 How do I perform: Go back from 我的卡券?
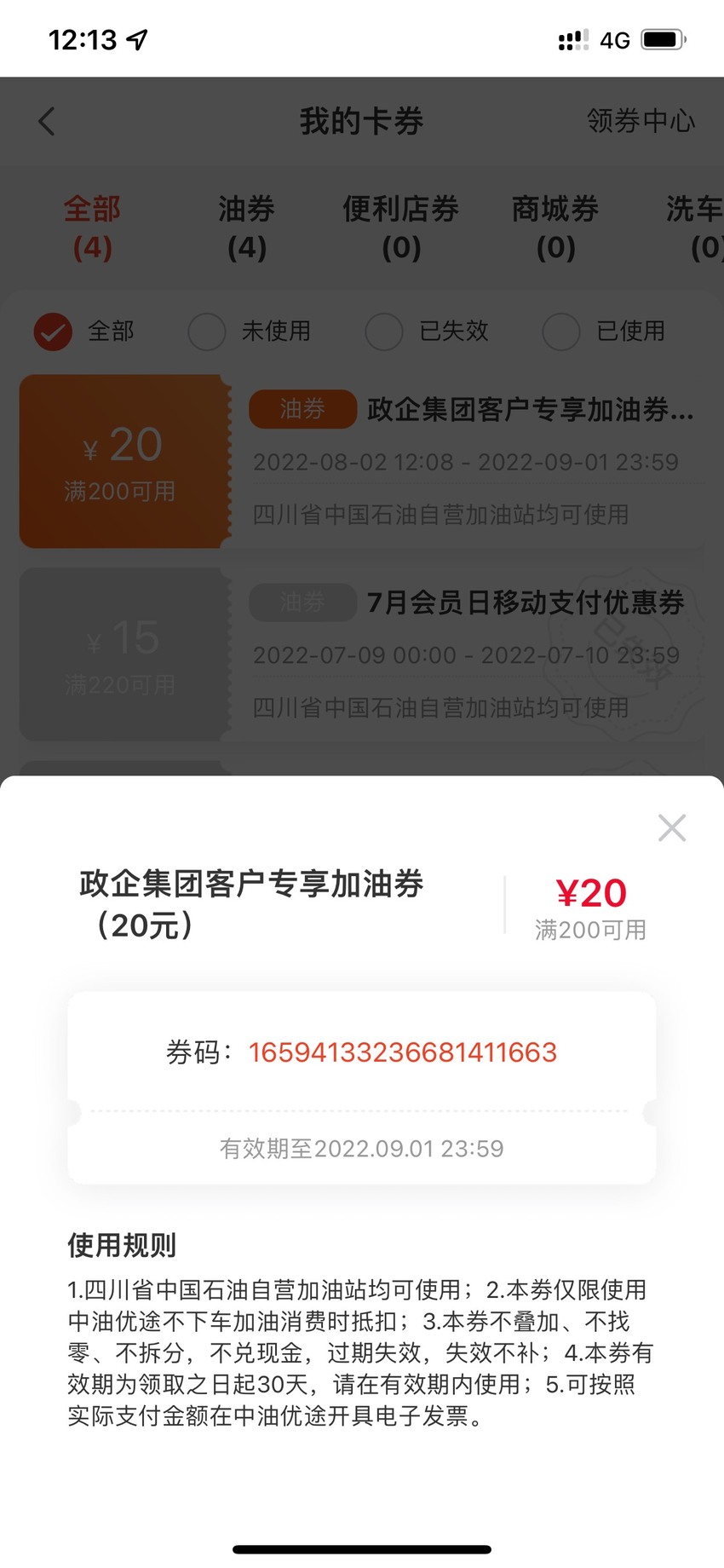click(x=47, y=121)
